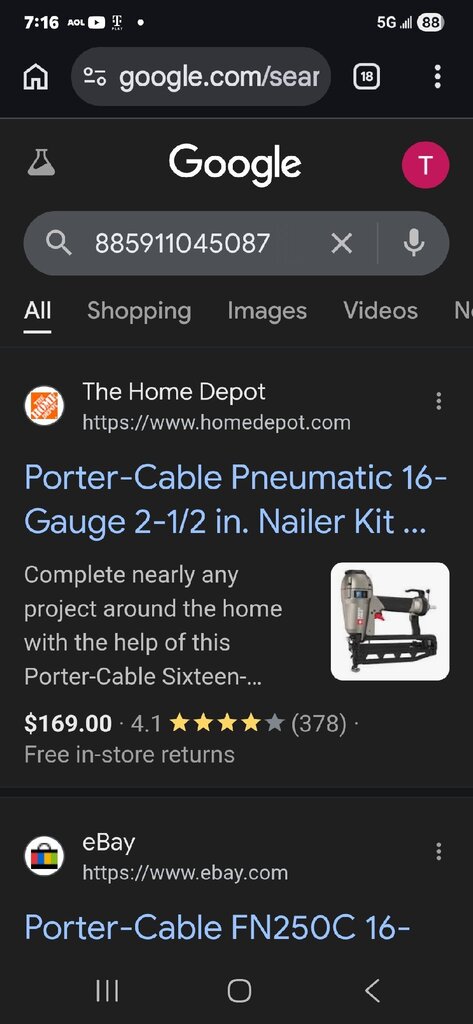Switch to the Images tab
Image resolution: width=473 pixels, height=1024 pixels.
tap(267, 311)
